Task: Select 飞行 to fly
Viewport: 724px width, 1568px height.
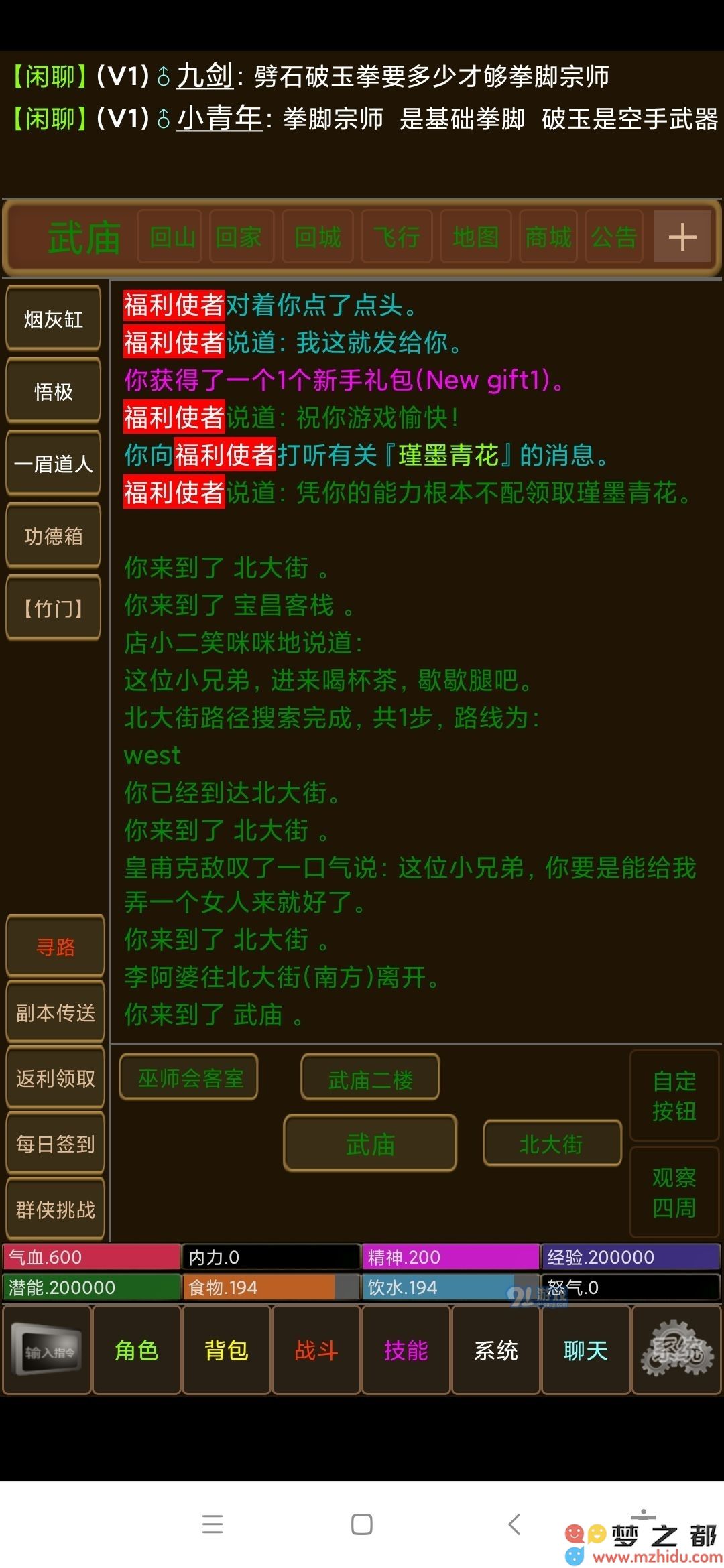Action: (396, 237)
